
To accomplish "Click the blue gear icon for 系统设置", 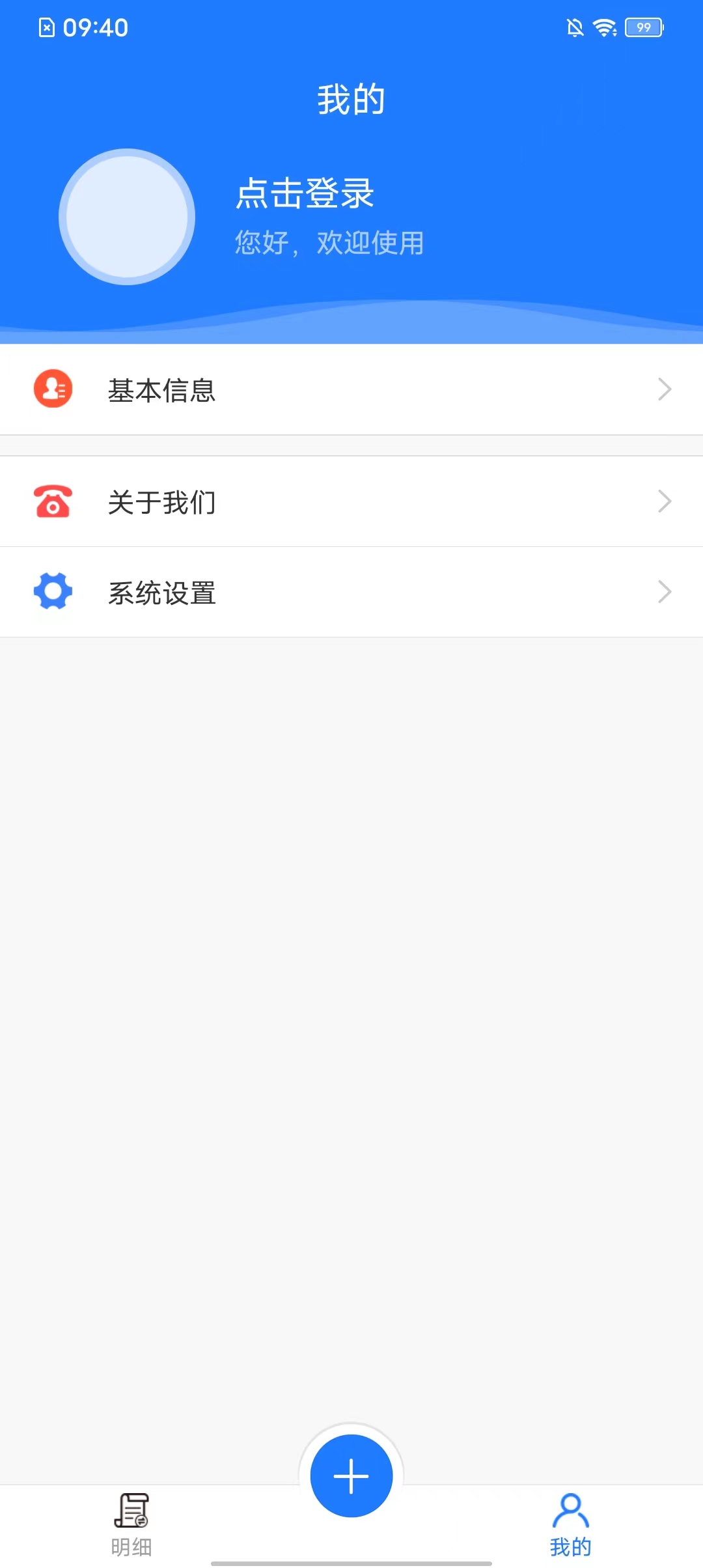I will [52, 591].
